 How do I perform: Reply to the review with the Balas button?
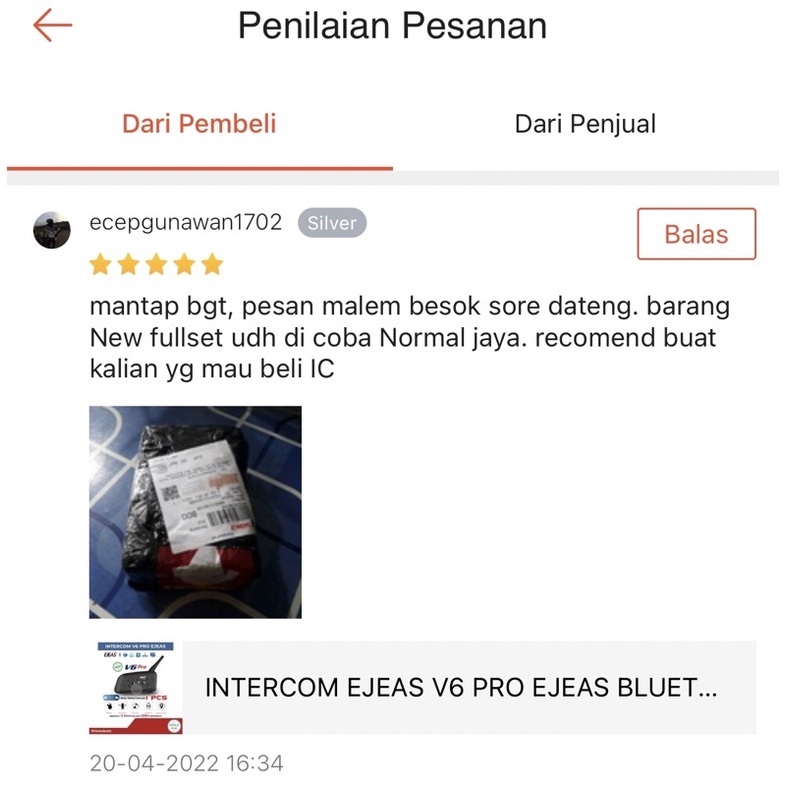(x=696, y=234)
